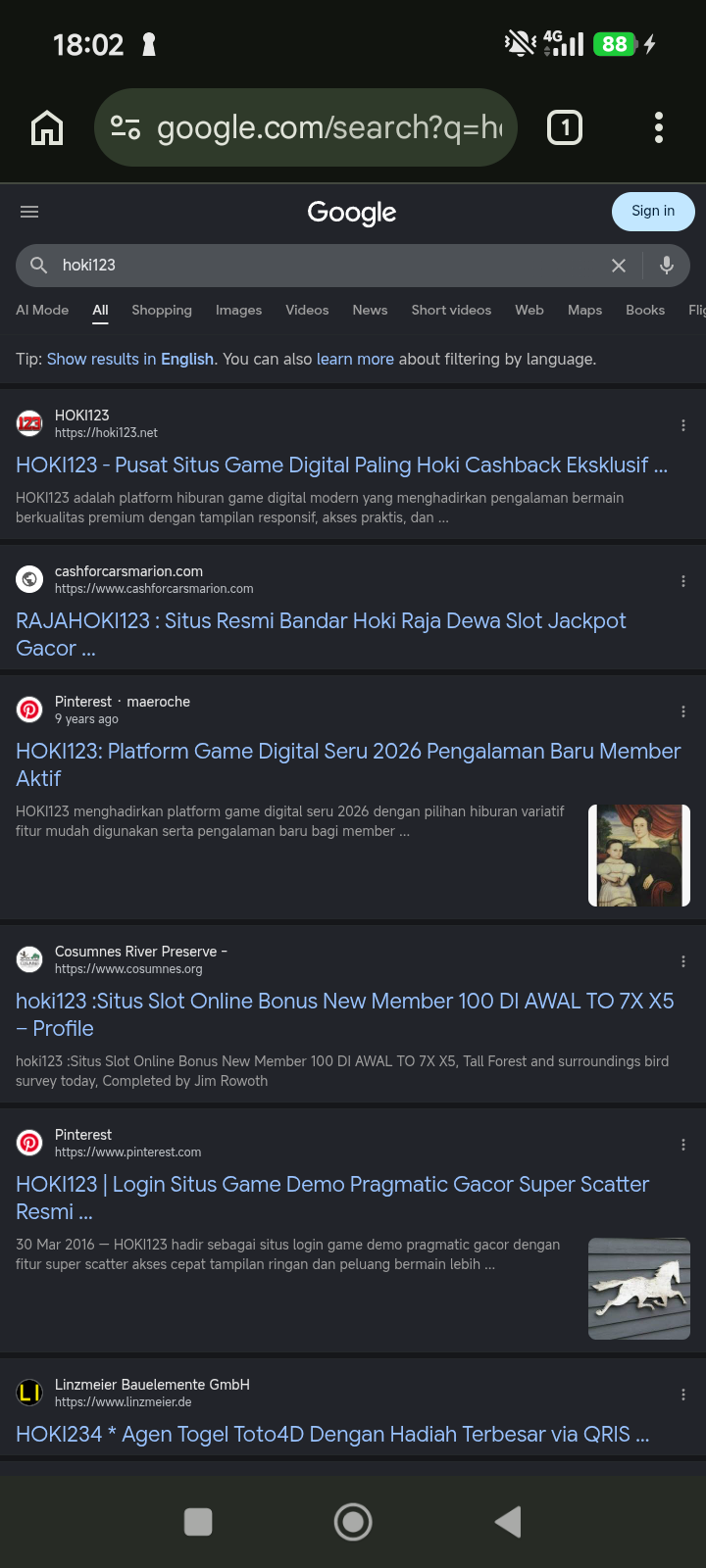The height and width of the screenshot is (1568, 706).
Task: Switch to the Shopping results tab
Action: point(162,310)
